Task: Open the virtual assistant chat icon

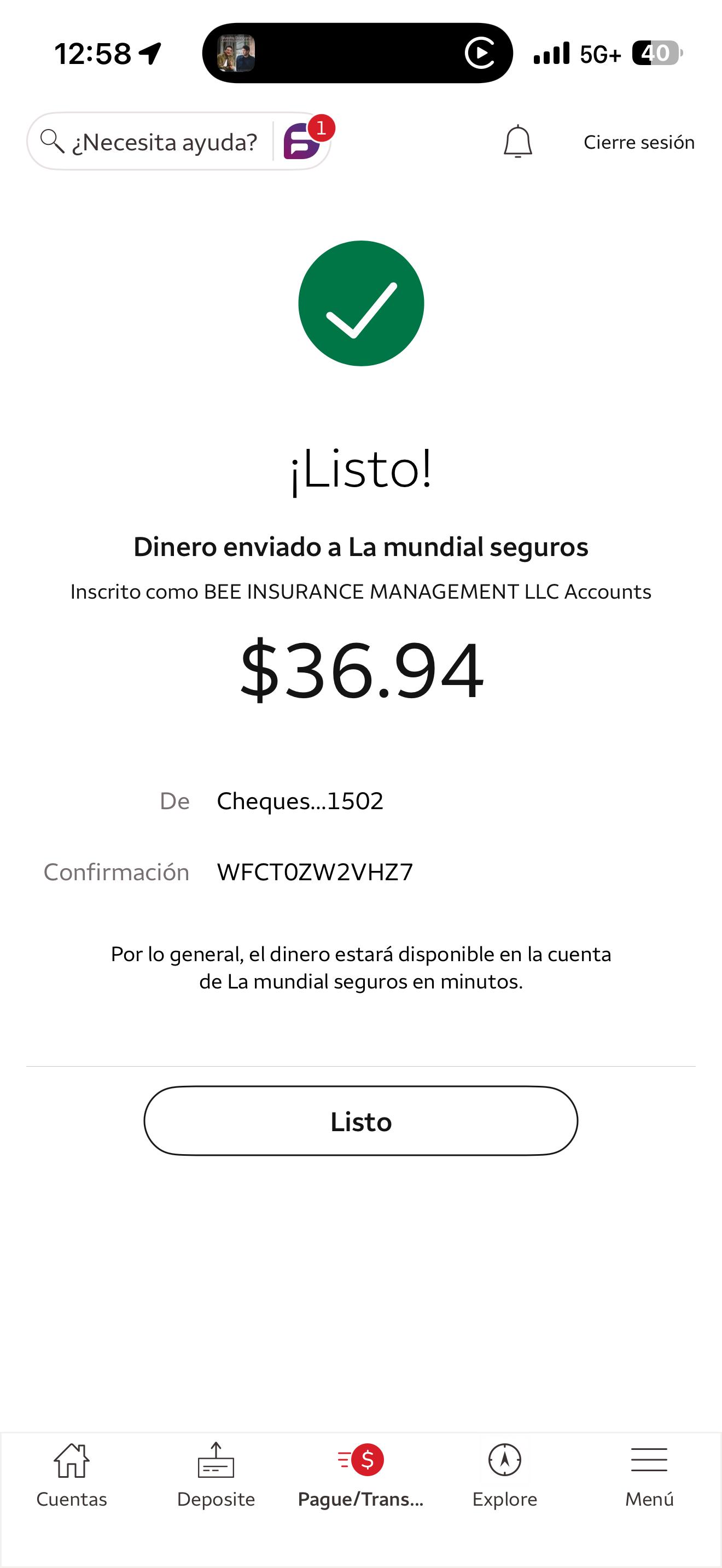Action: point(302,142)
